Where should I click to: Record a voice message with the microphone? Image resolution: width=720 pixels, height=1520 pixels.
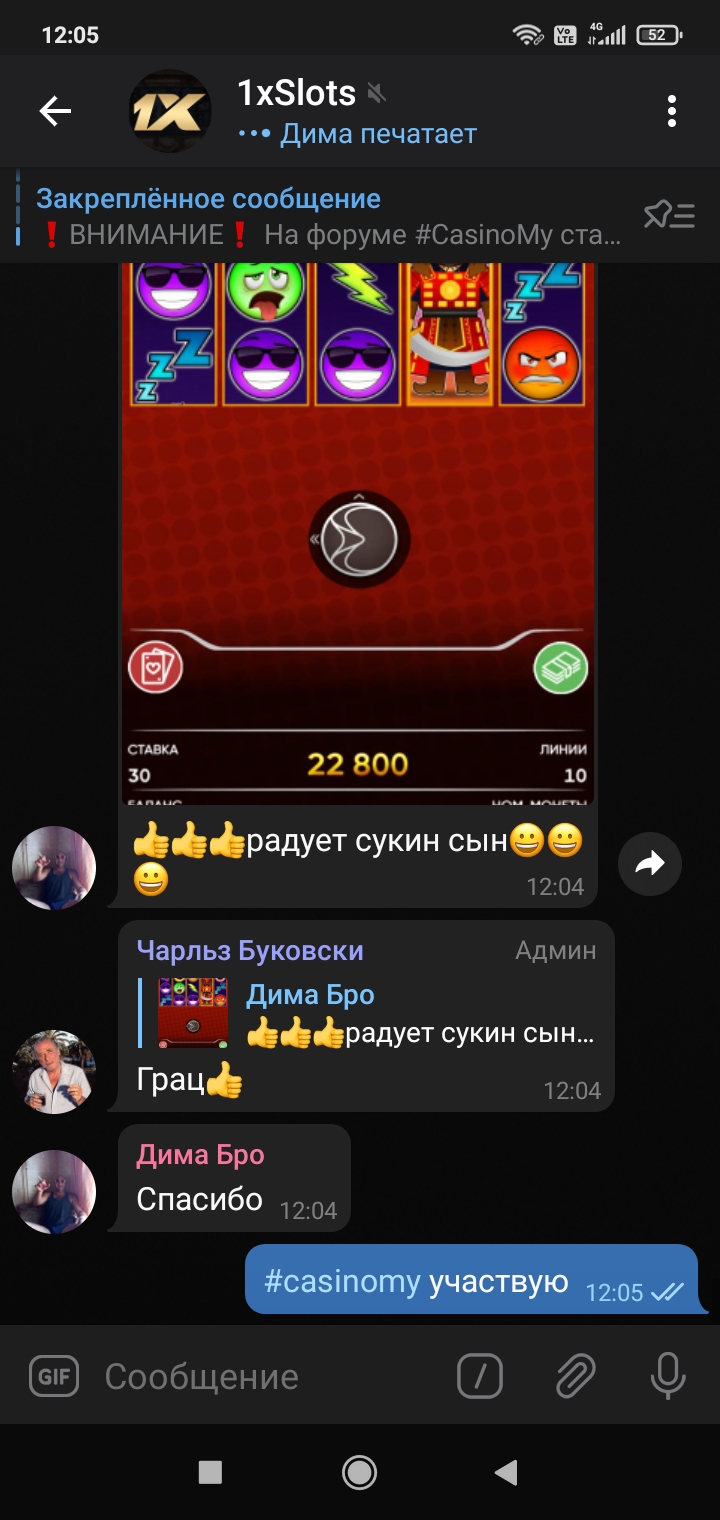click(667, 1377)
